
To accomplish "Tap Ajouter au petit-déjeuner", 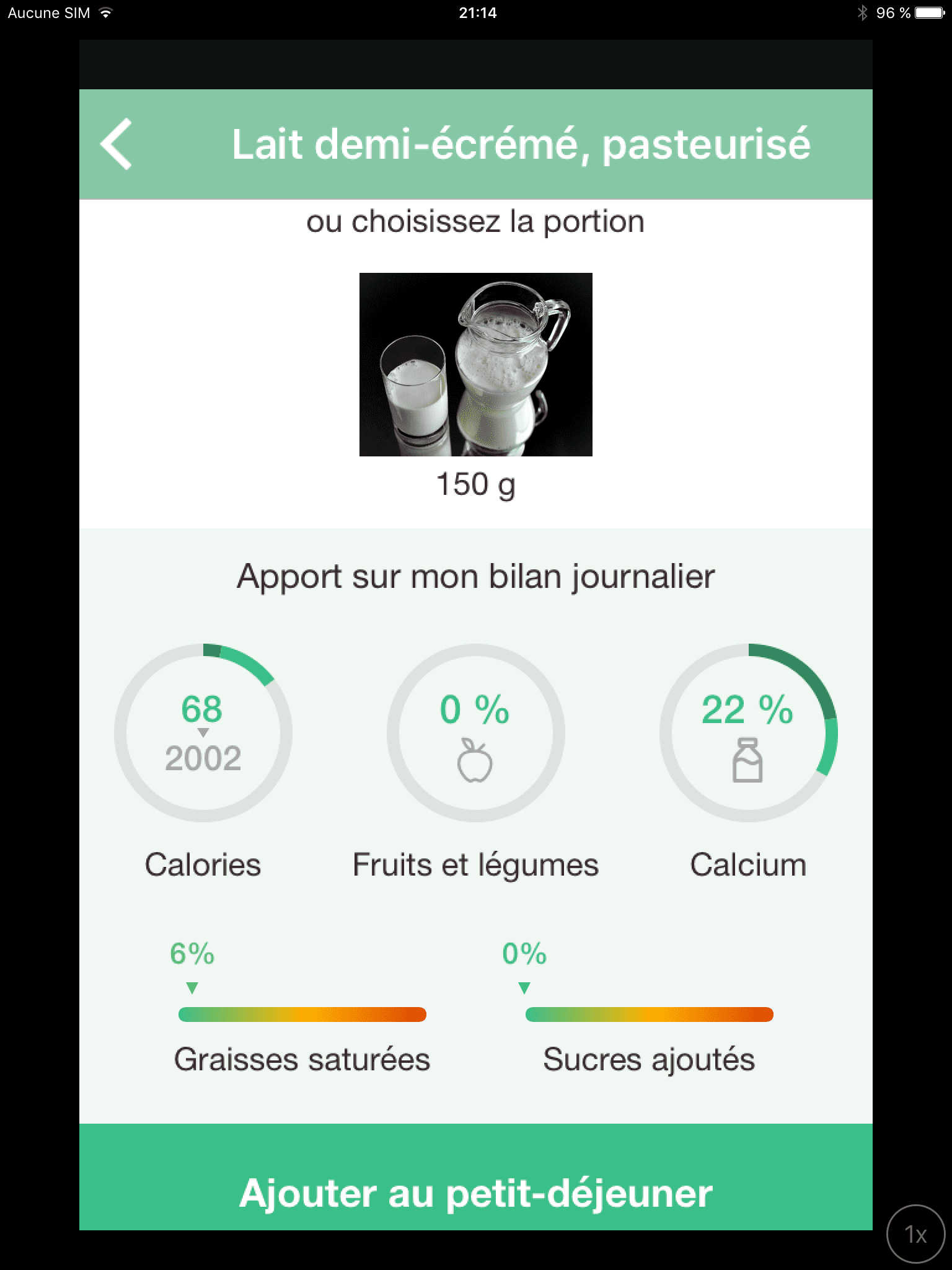I will (x=475, y=1193).
